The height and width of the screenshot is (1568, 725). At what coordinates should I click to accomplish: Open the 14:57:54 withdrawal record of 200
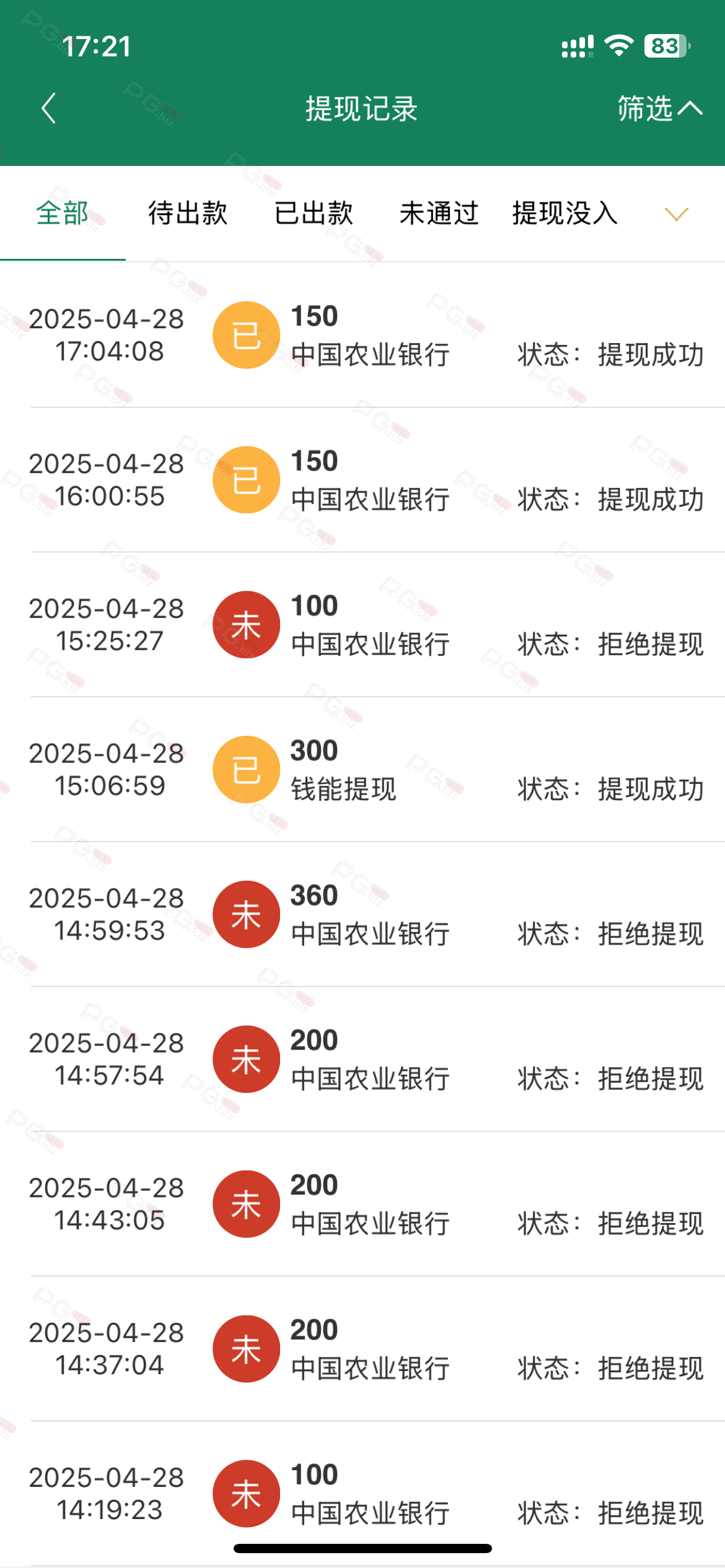[x=362, y=1060]
